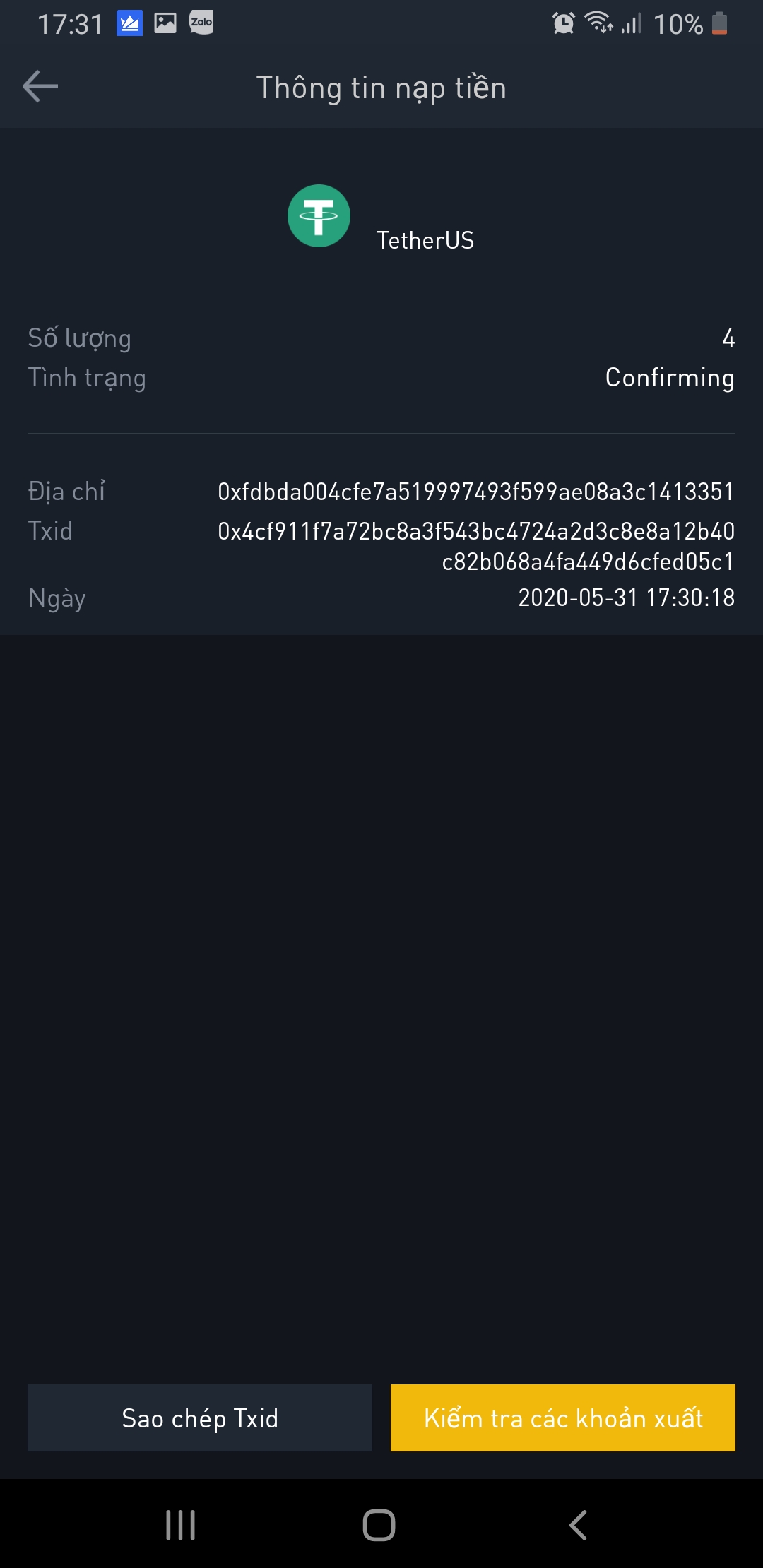Screen dimensions: 763x1568
Task: Tap the system home button
Action: coord(379,1525)
